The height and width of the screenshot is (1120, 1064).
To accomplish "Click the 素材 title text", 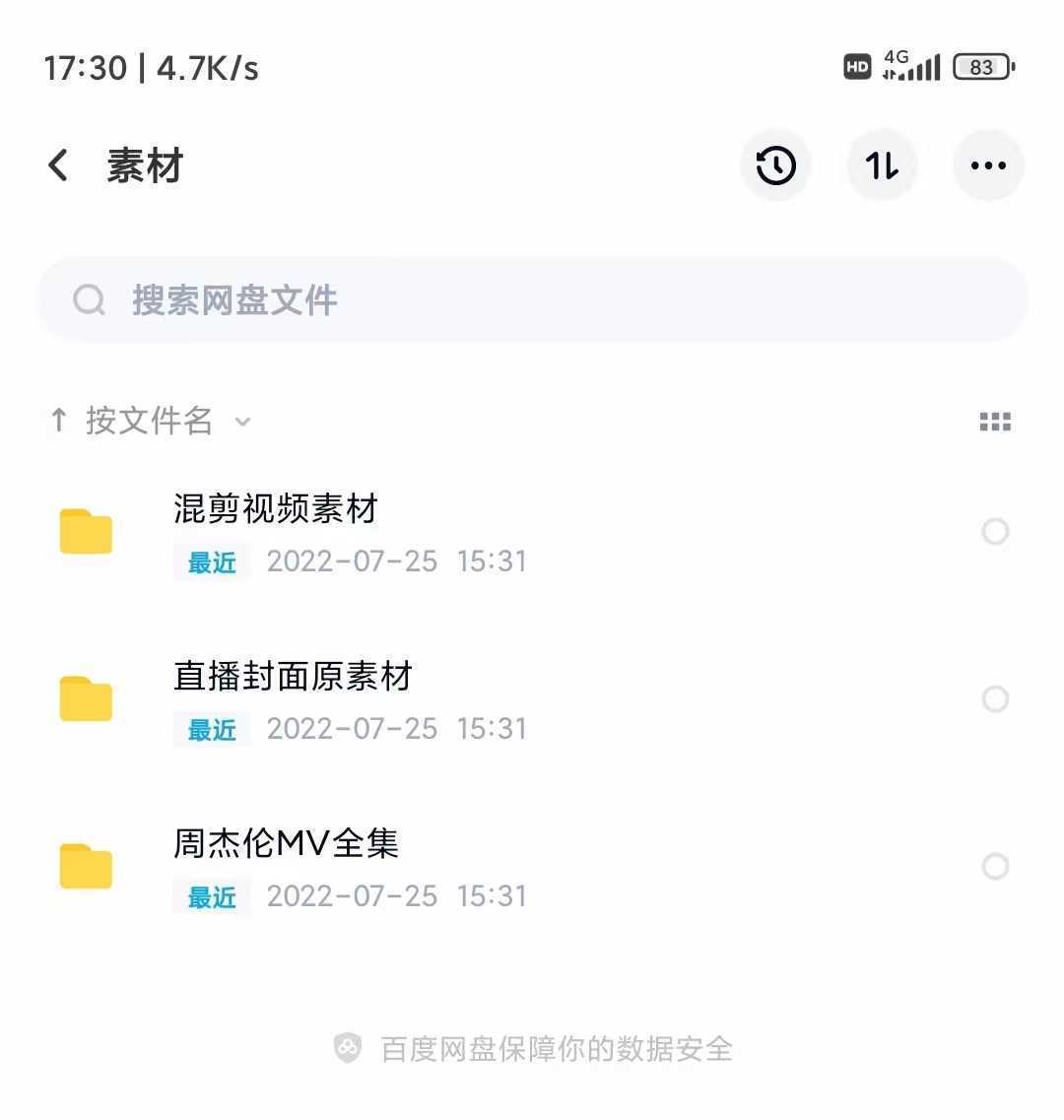I will [146, 165].
